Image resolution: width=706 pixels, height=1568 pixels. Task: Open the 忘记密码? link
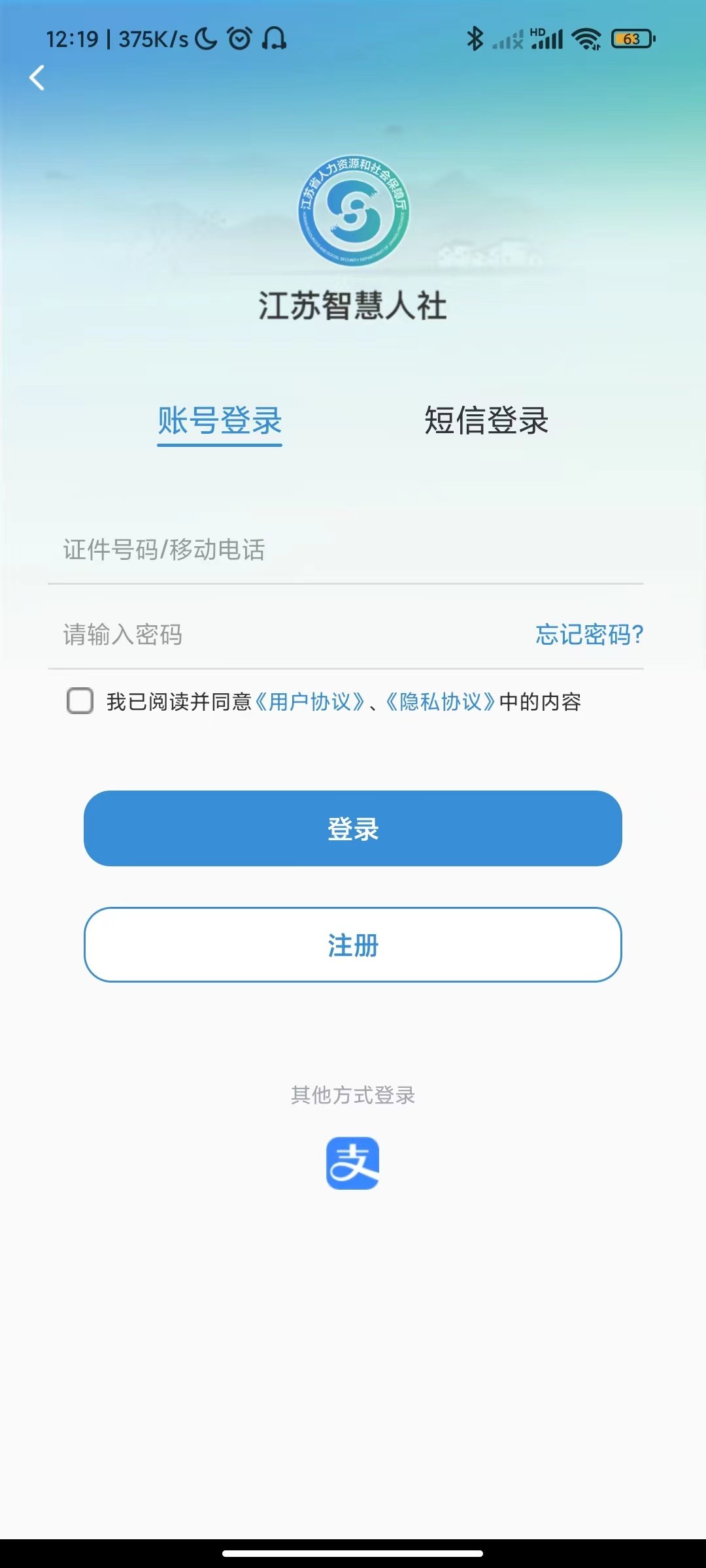tap(590, 635)
